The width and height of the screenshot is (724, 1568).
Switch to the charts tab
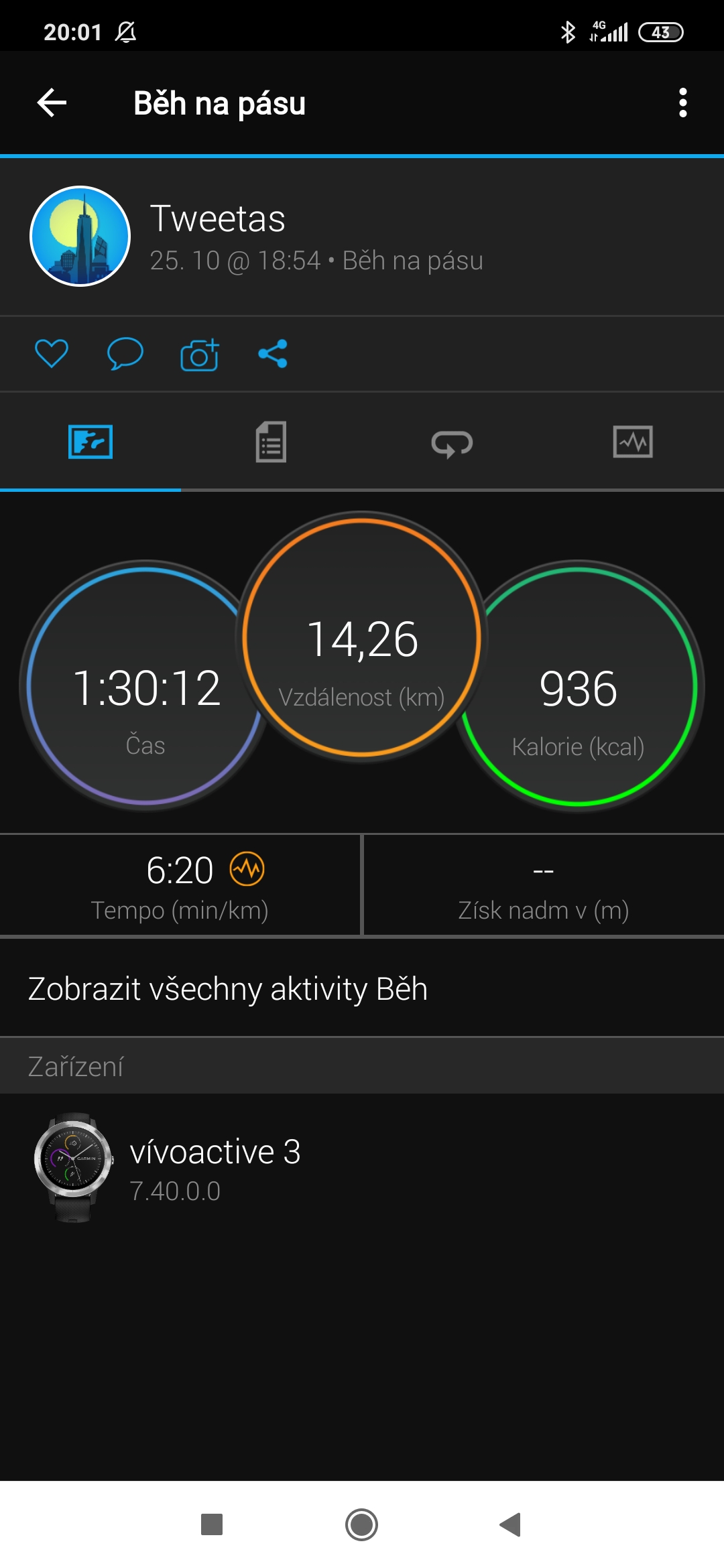[x=633, y=442]
